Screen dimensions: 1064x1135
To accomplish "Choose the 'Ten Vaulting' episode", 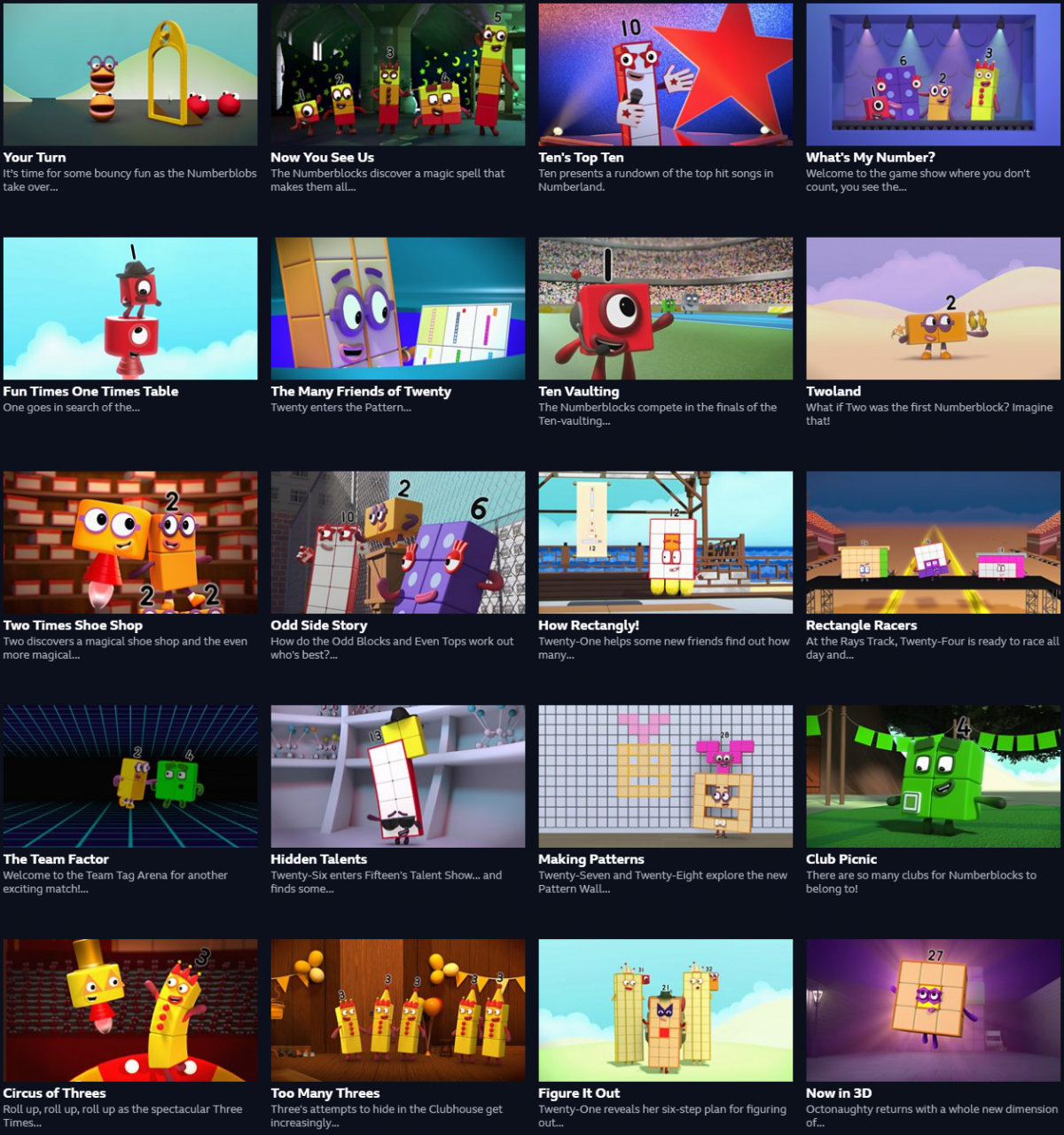I will point(665,309).
